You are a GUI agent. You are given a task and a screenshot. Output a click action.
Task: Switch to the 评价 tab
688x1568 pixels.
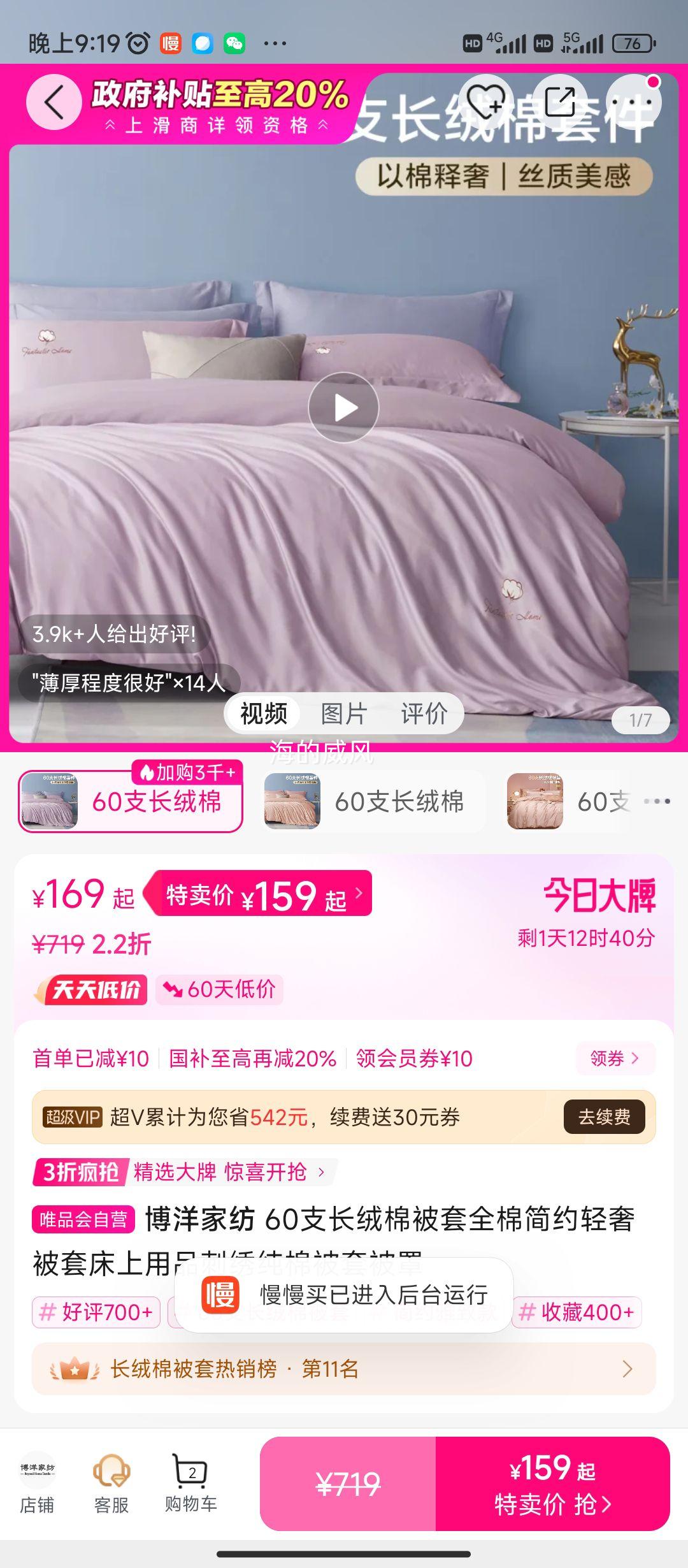tap(426, 713)
